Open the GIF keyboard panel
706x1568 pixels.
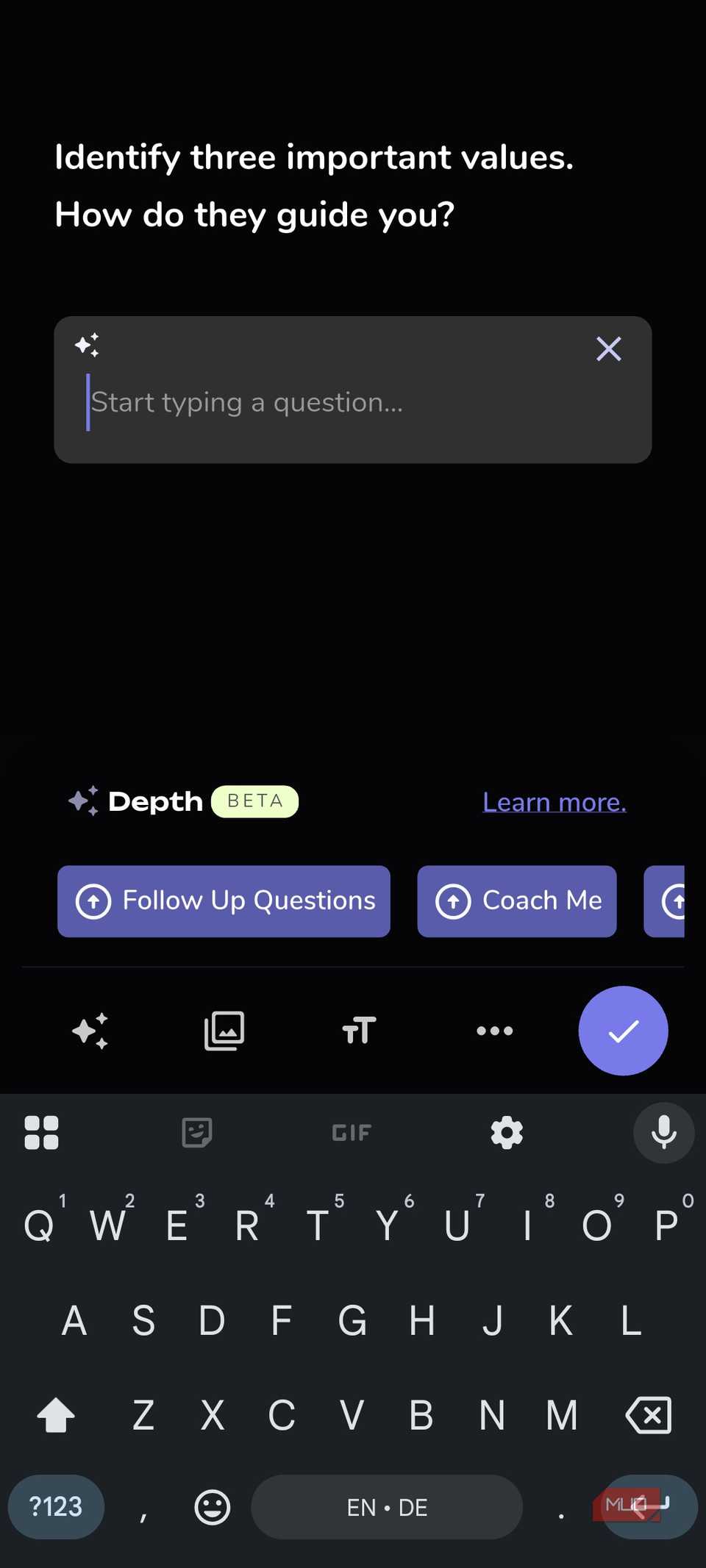click(352, 1132)
